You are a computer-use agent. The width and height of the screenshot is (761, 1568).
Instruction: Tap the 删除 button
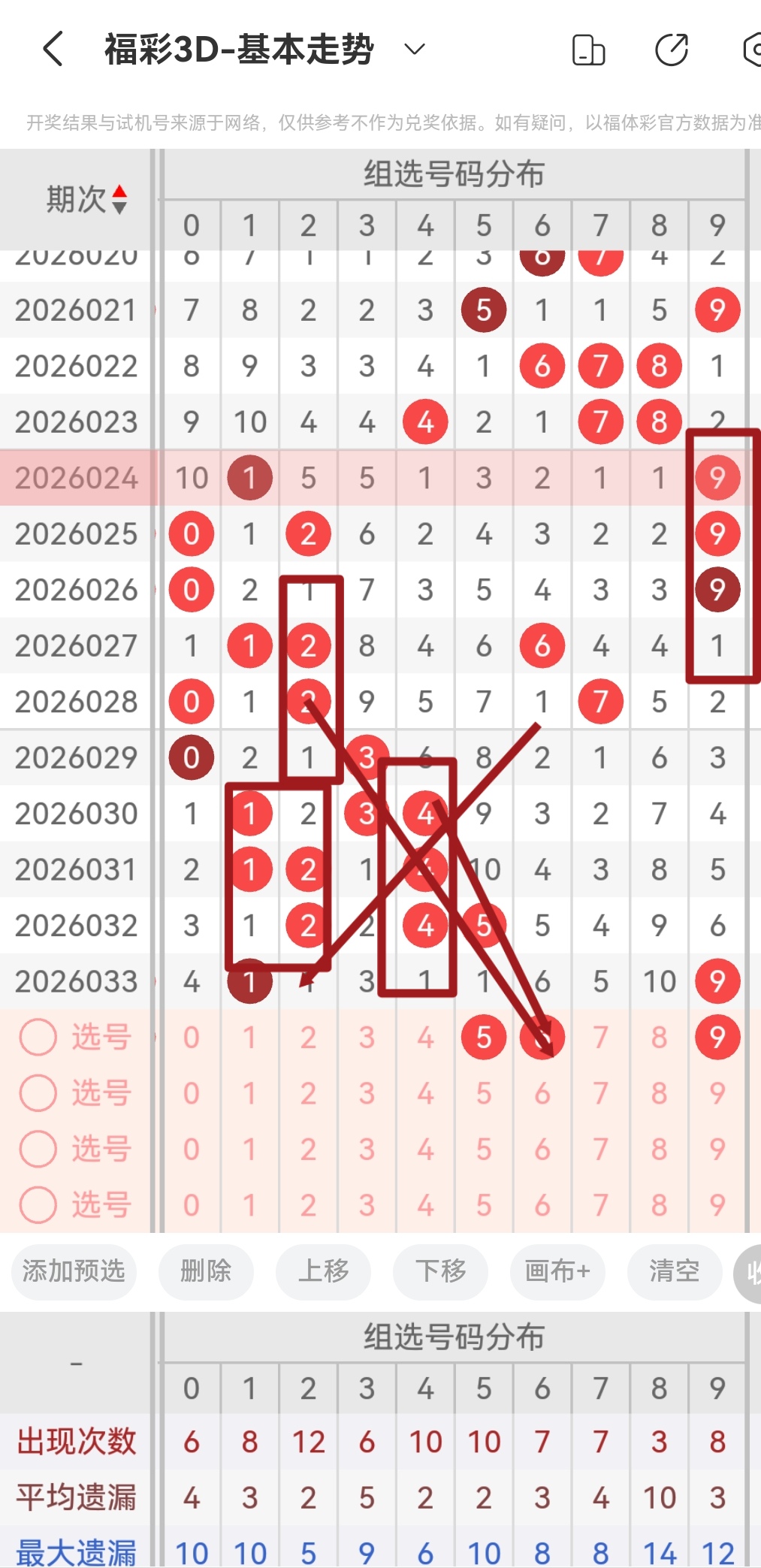(206, 1271)
